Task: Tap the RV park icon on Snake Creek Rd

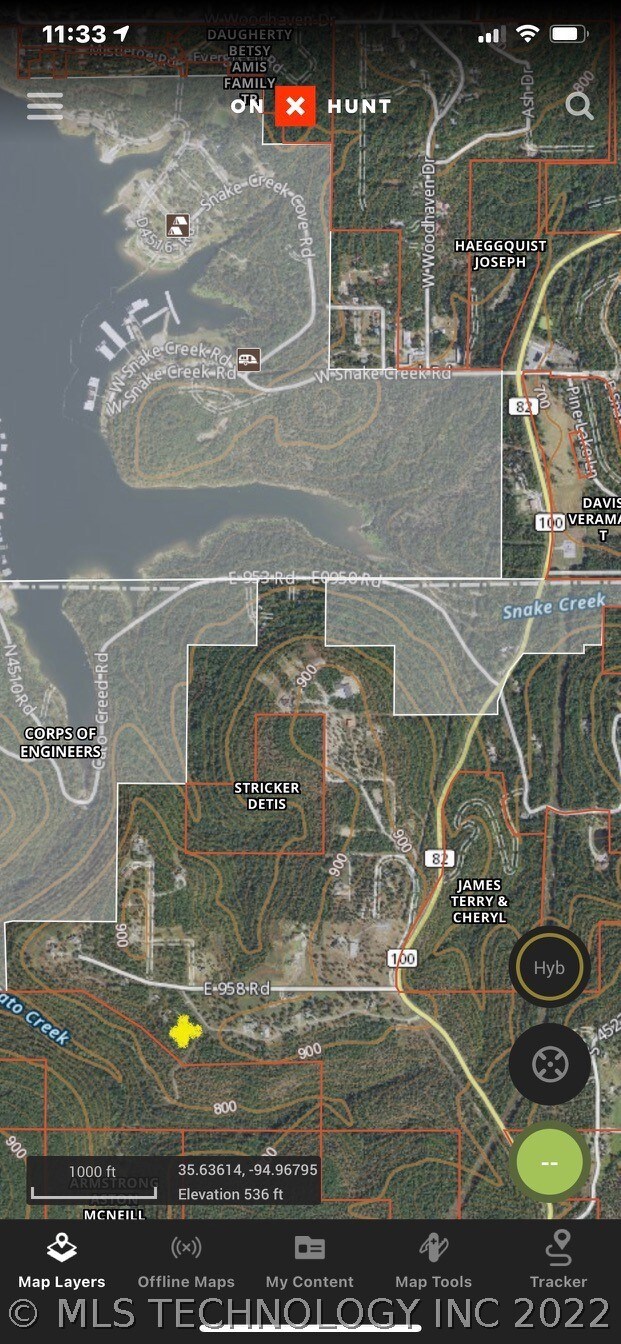Action: 249,358
